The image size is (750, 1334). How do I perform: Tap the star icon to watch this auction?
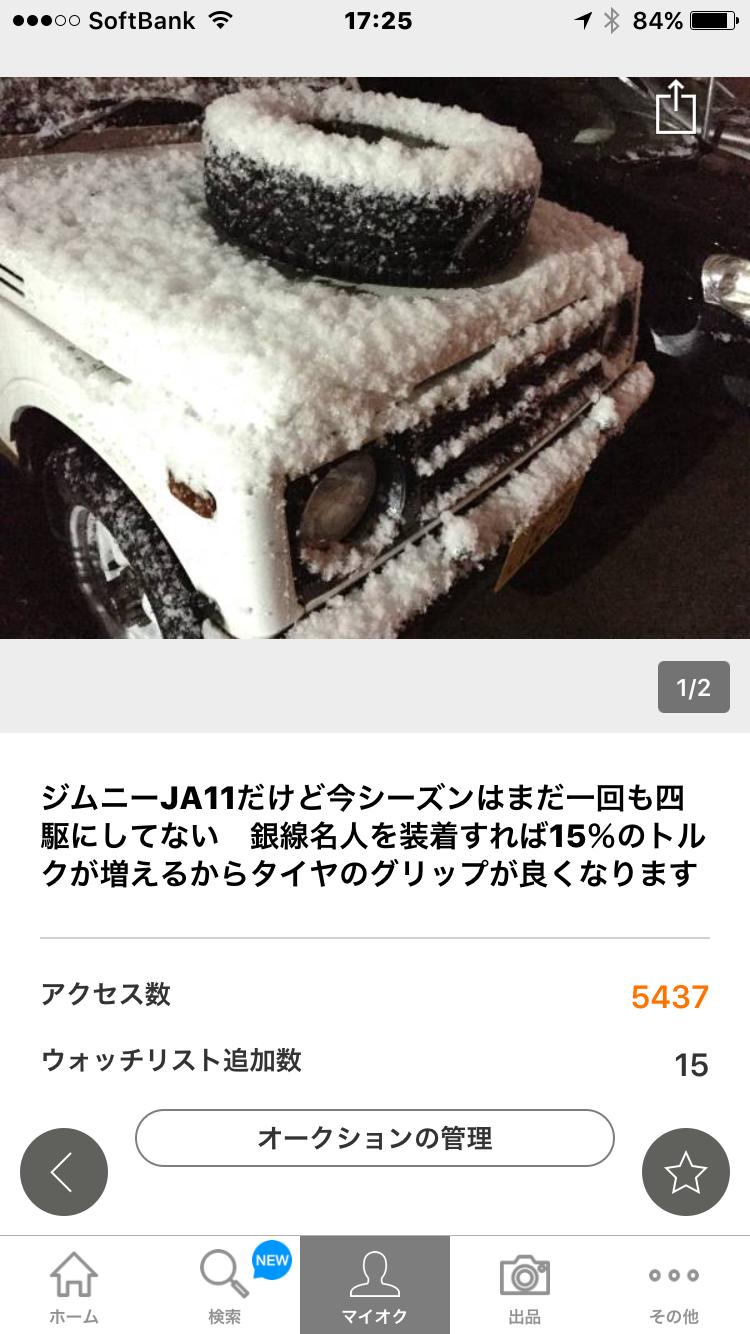686,1171
